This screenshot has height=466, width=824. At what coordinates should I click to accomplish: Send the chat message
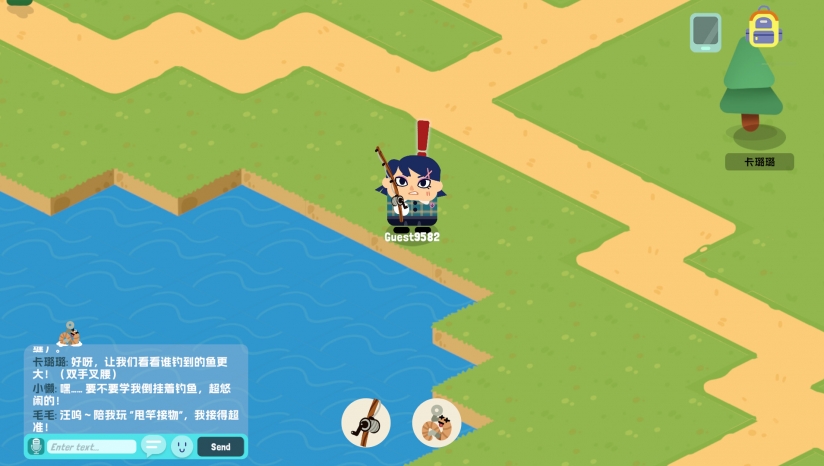[220, 447]
